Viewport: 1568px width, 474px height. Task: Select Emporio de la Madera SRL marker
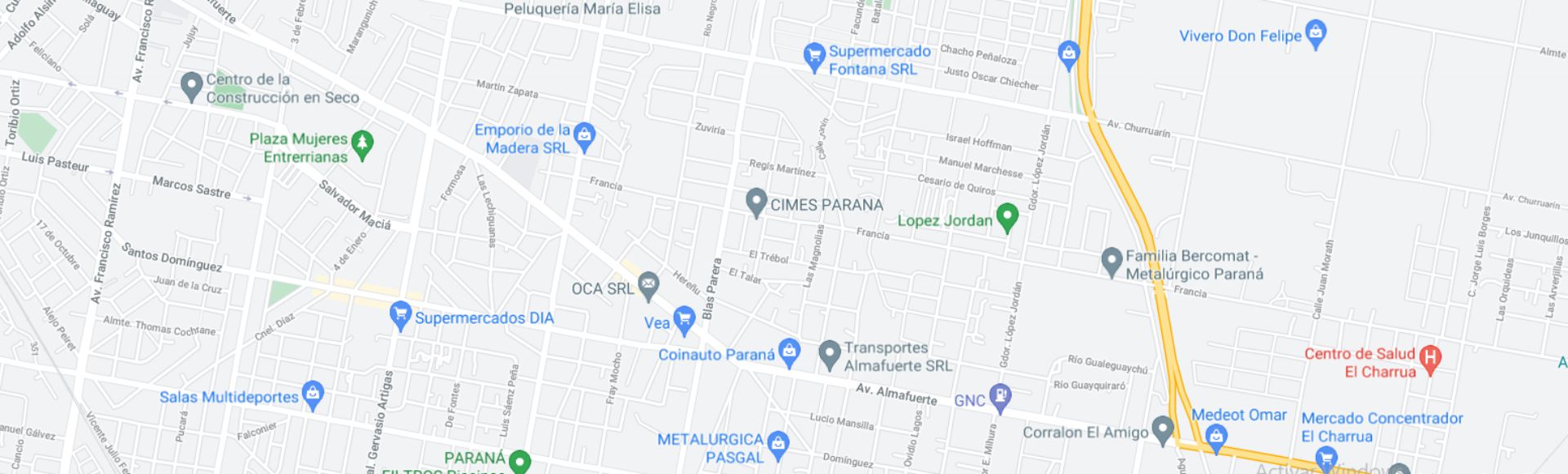tap(583, 136)
